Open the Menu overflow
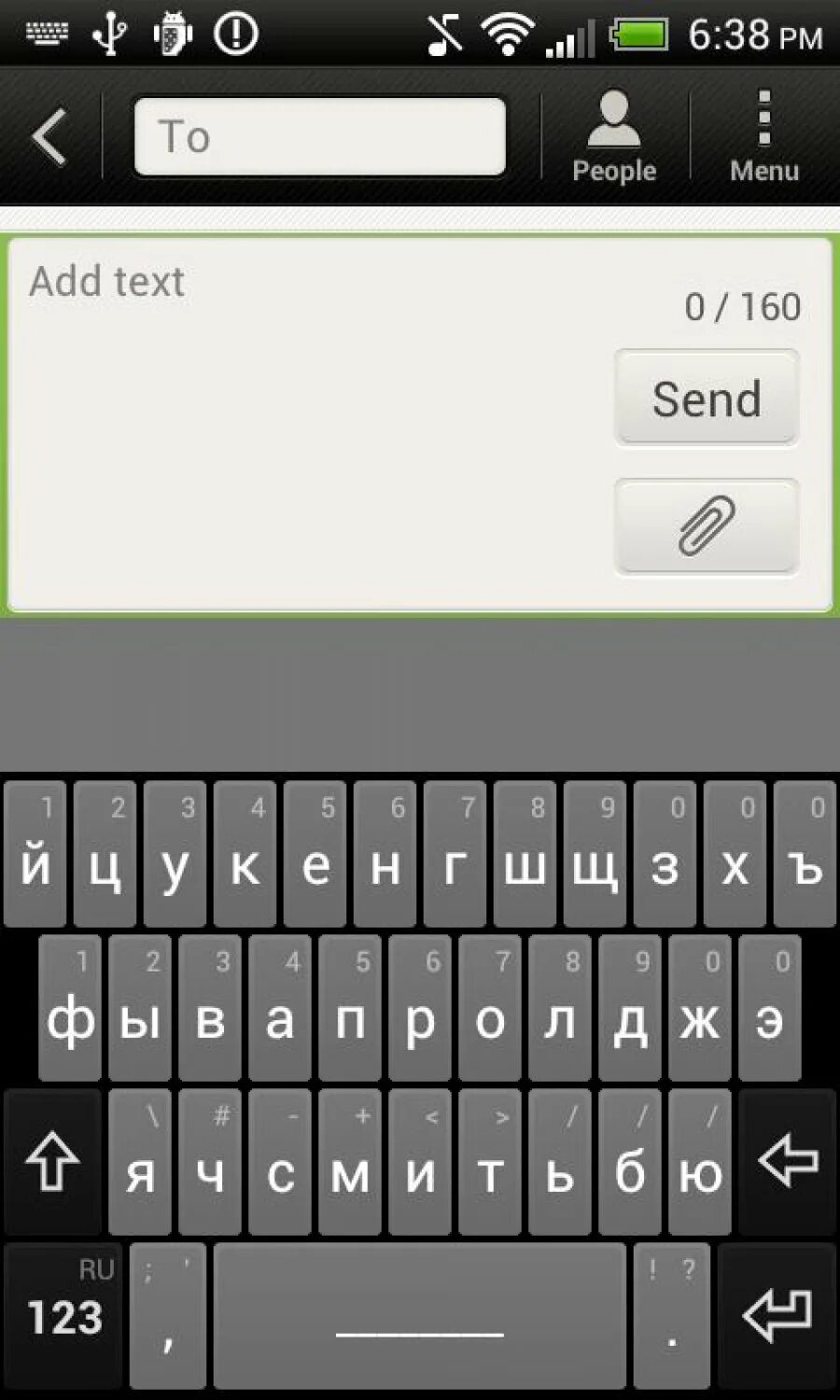 [763, 136]
